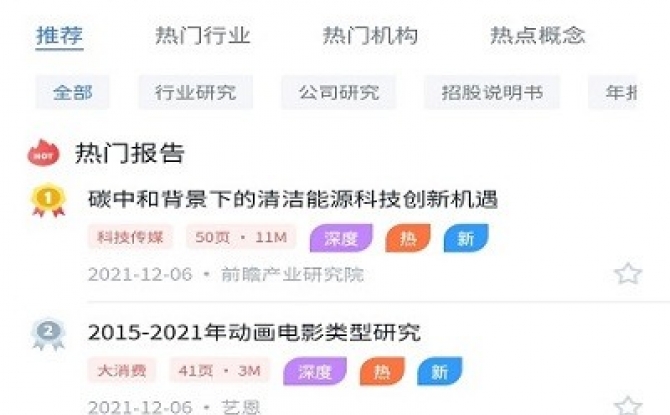Filter reports by 招股说明书
Viewport: 670px width, 415px height.
[491, 93]
